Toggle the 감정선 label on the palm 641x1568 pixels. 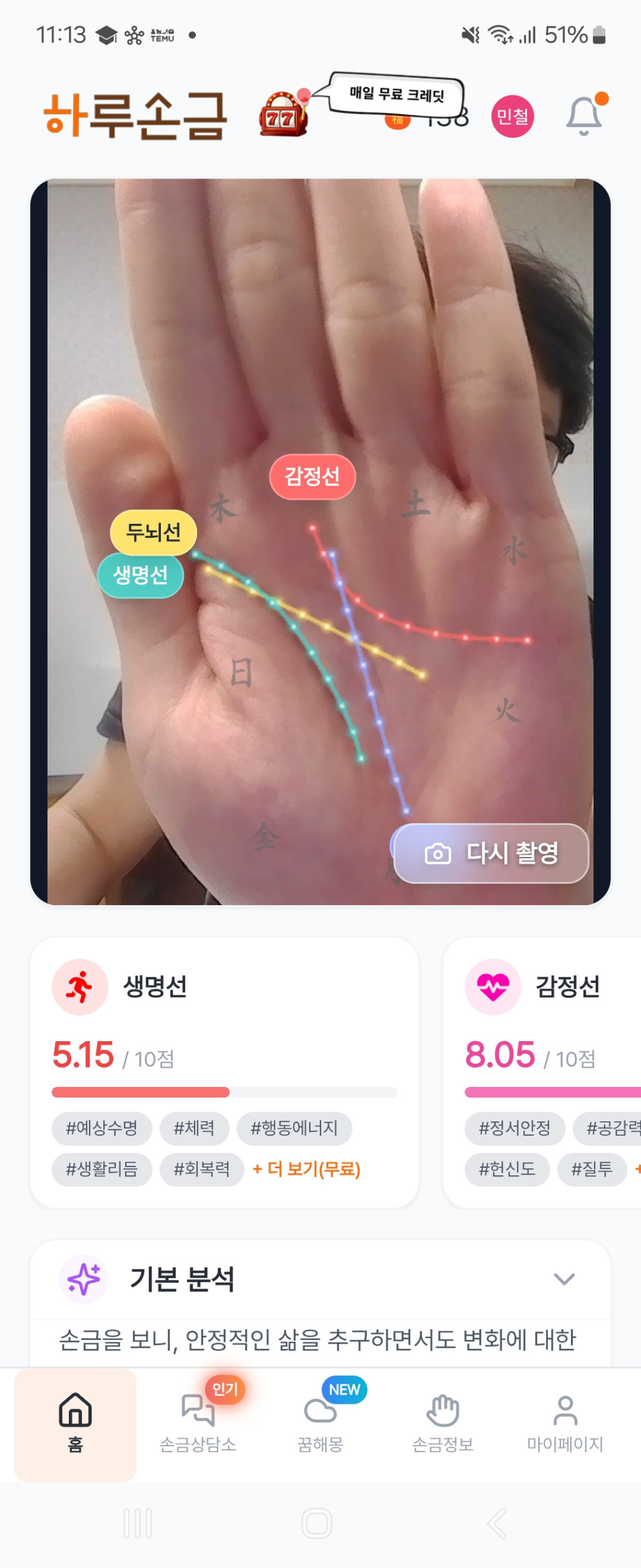pos(312,477)
